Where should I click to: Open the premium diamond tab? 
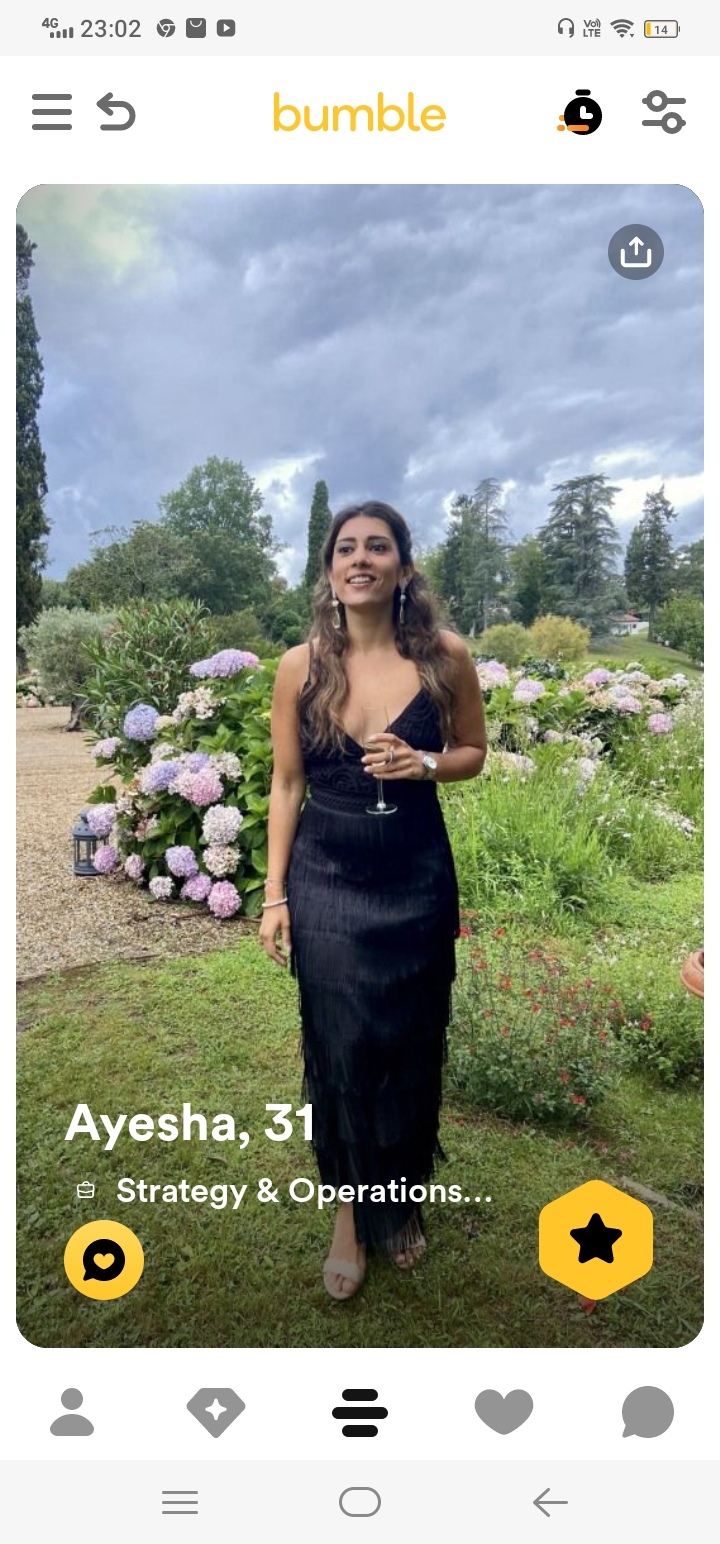click(216, 1412)
